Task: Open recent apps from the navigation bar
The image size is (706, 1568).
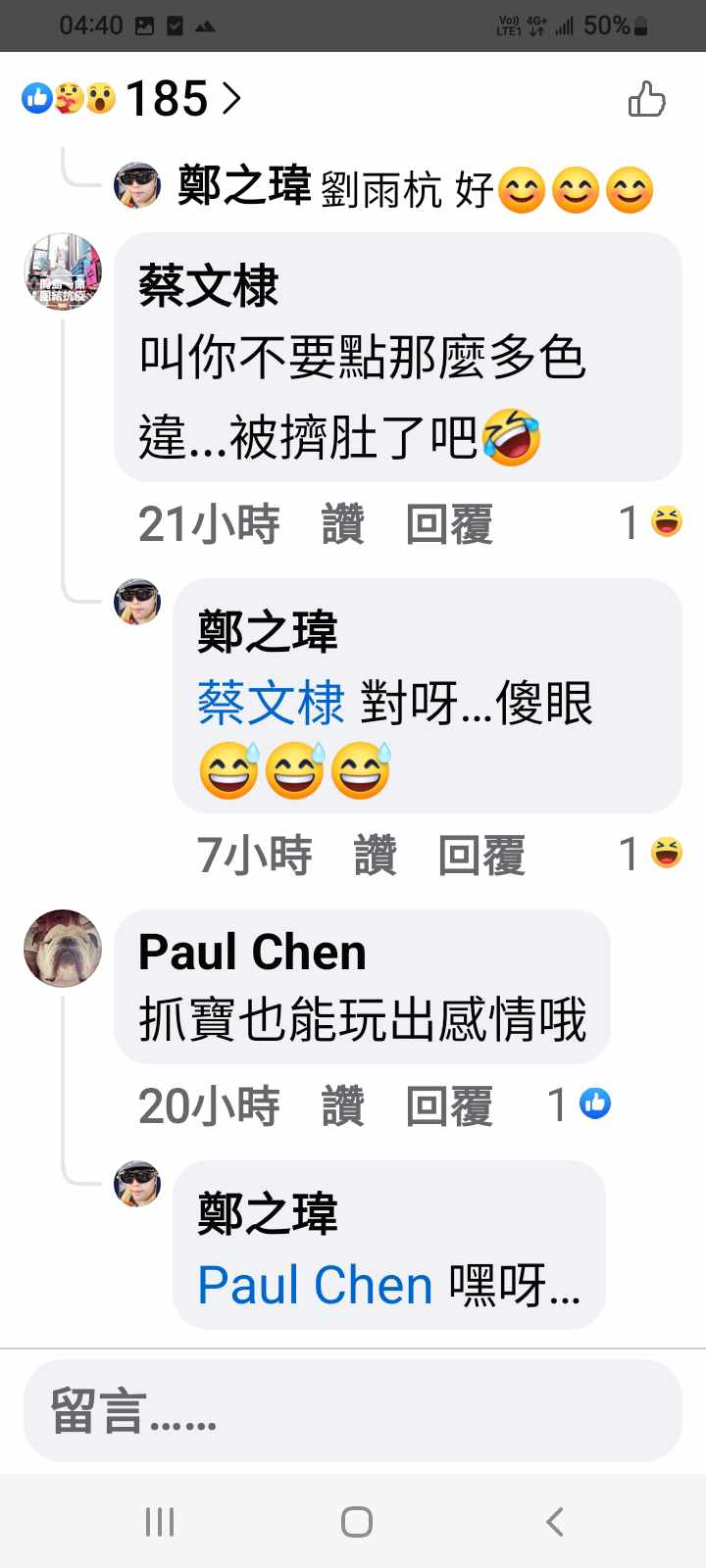Action: pyautogui.click(x=160, y=1522)
